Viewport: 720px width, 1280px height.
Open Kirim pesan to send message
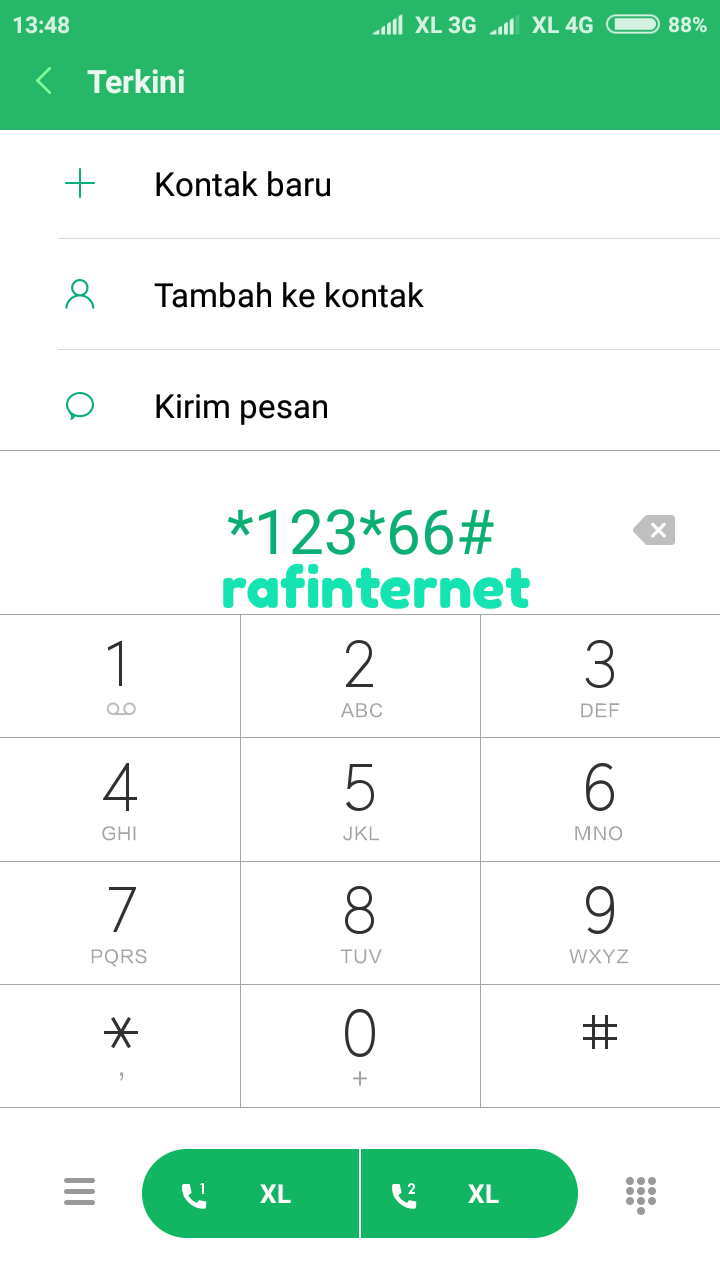click(x=241, y=407)
